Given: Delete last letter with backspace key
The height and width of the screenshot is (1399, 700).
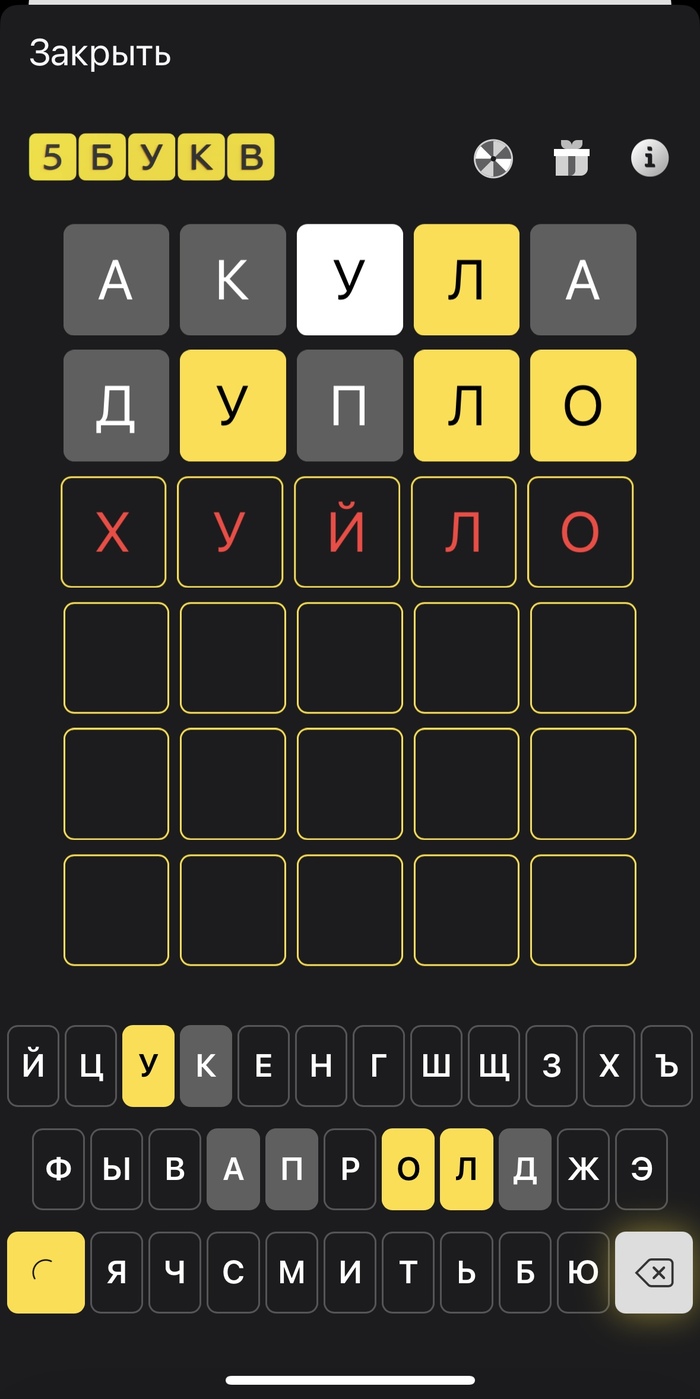Looking at the screenshot, I should (653, 1272).
